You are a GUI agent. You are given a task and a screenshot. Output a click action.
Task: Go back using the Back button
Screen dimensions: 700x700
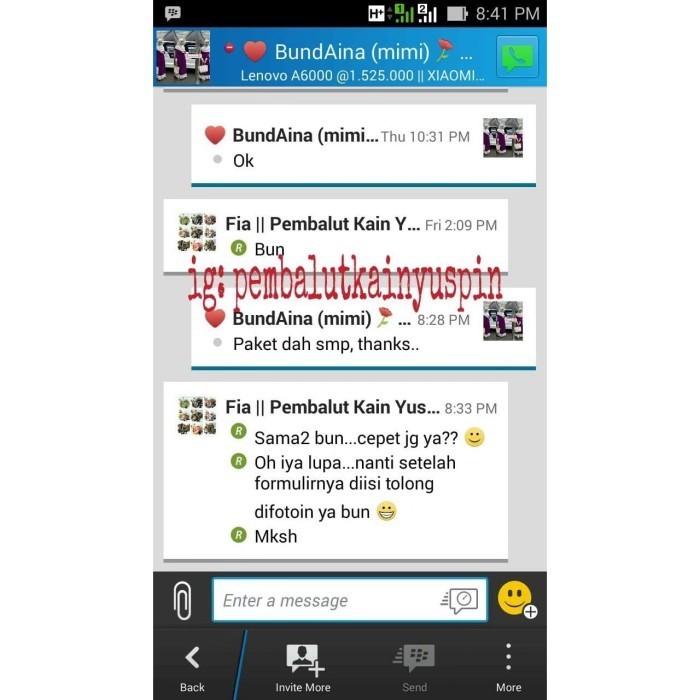[x=192, y=666]
